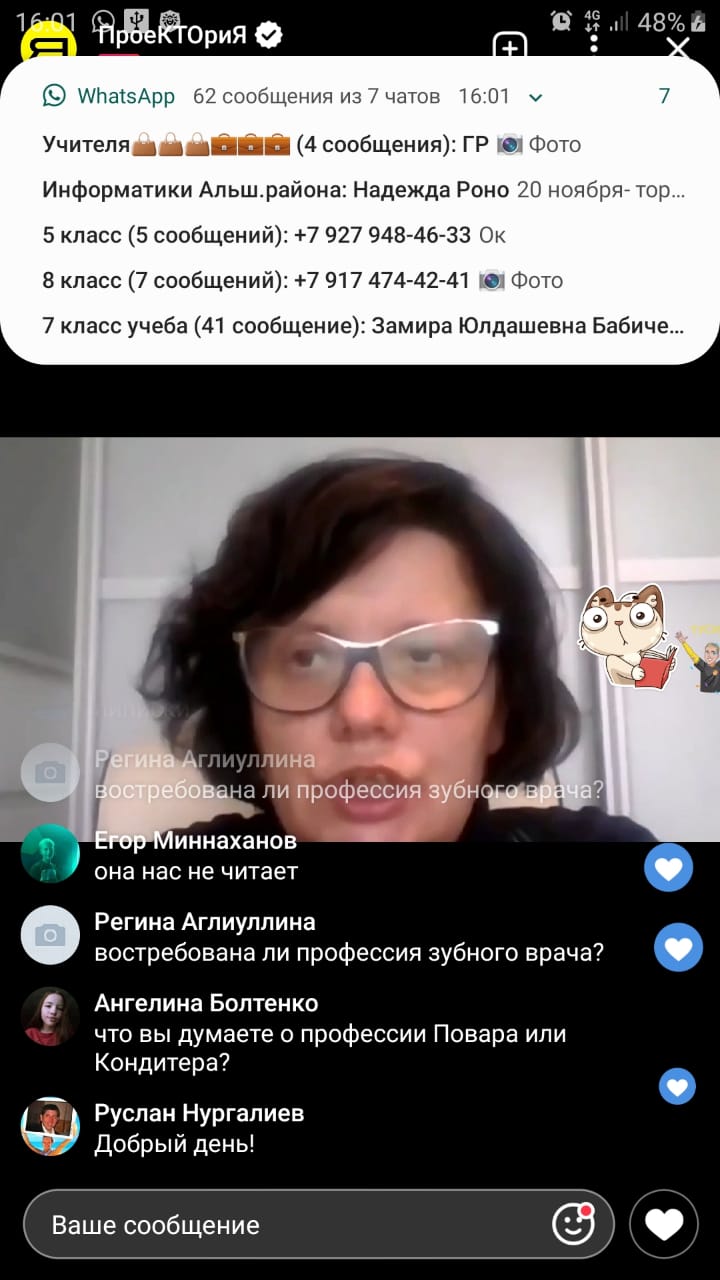Expand the WhatsApp notification
This screenshot has height=1280, width=720.
[x=535, y=97]
